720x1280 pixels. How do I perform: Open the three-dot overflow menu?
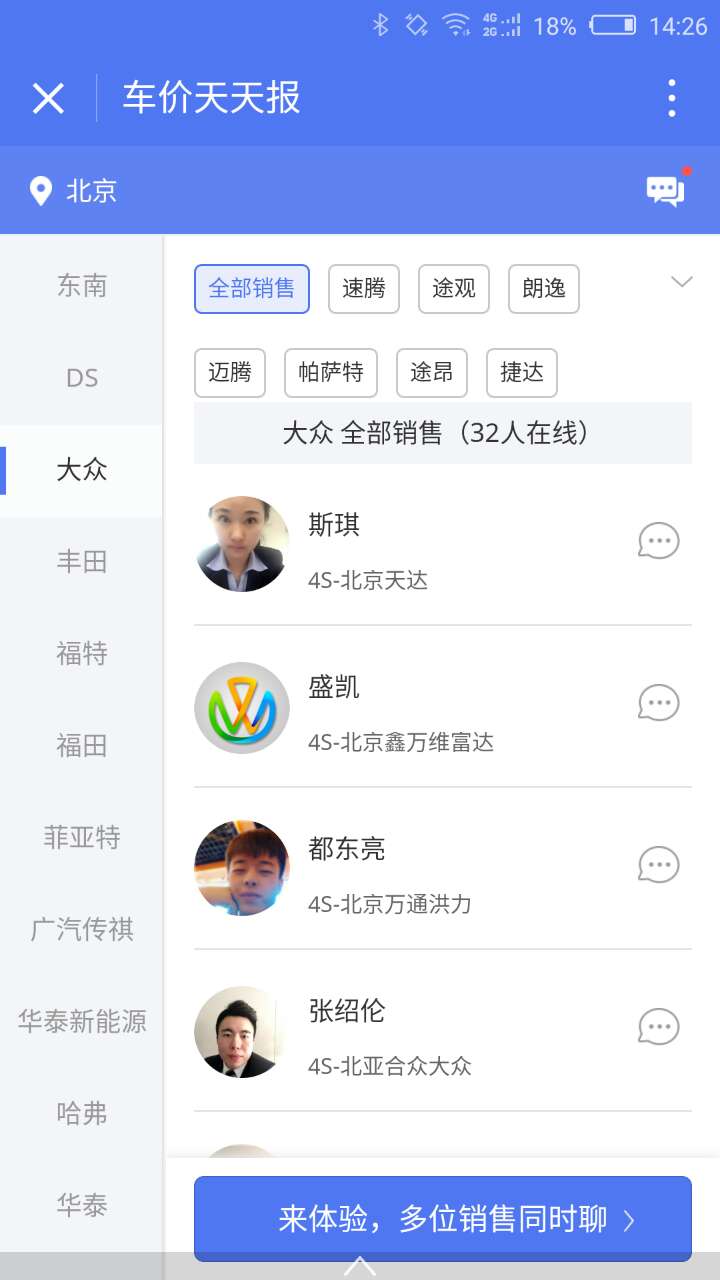672,98
